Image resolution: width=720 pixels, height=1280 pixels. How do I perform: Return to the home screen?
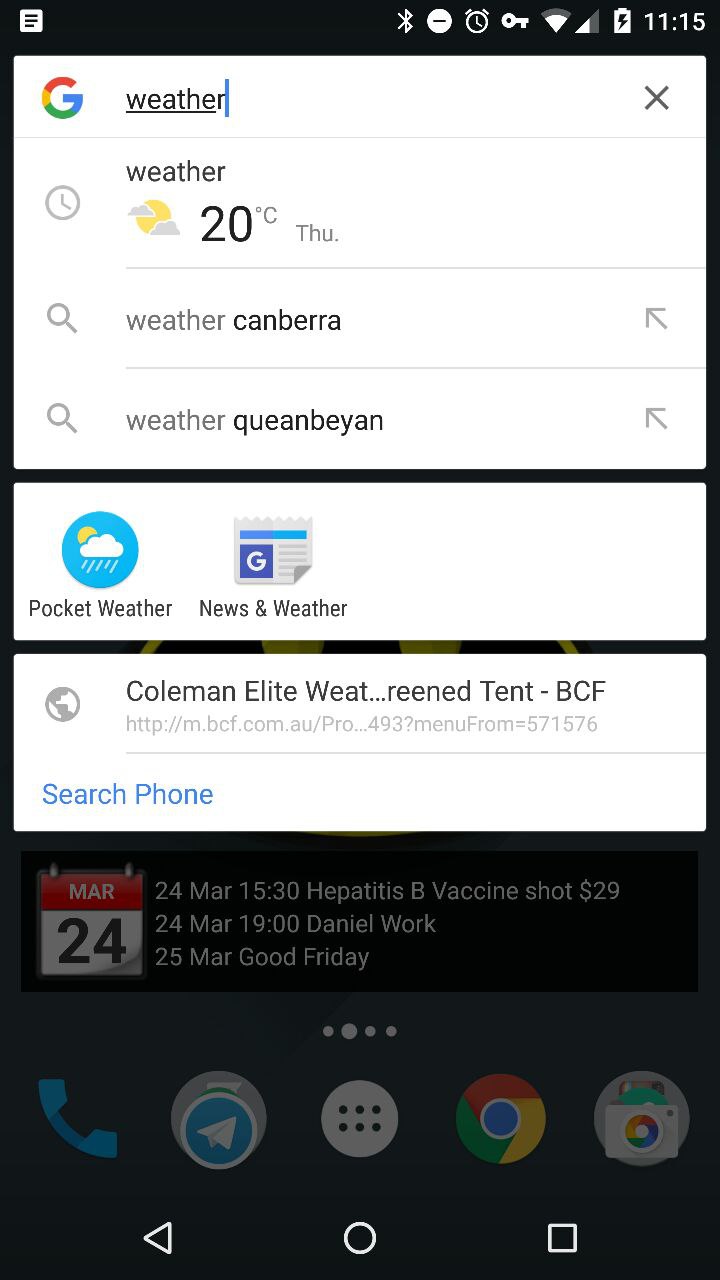(x=360, y=1238)
